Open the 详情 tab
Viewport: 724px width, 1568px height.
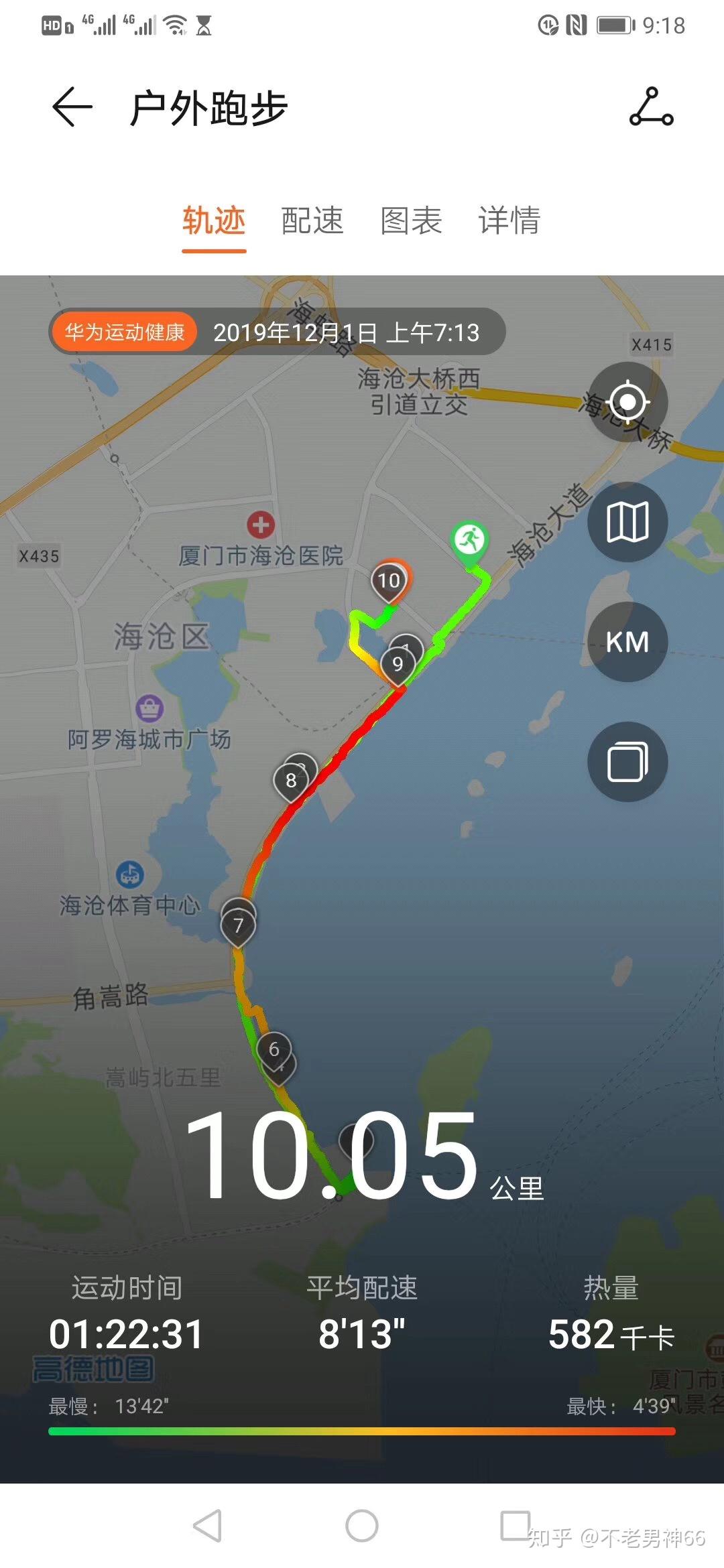509,220
